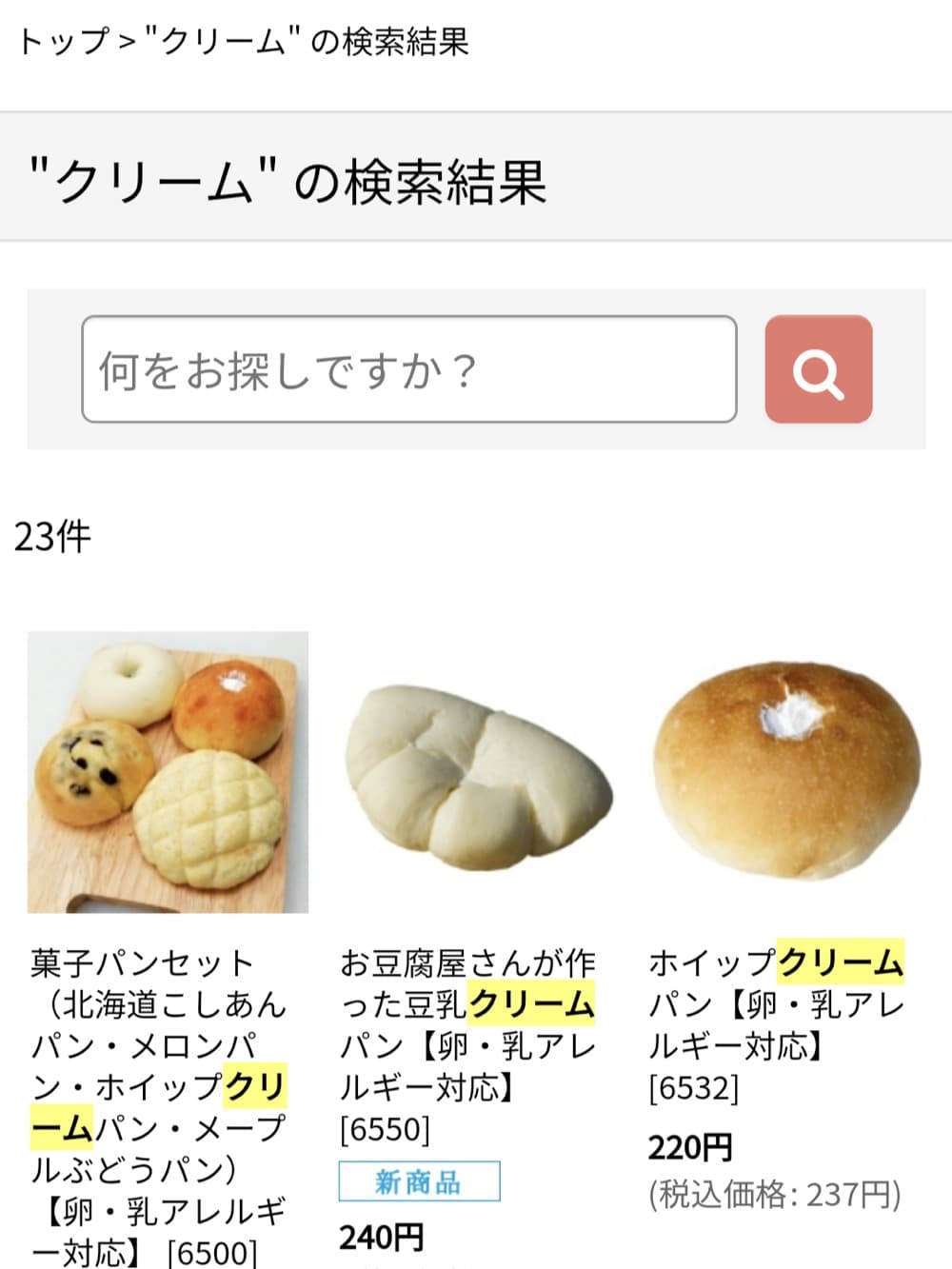Tap the red magnifier search button
Screen dimensions: 952x1269
click(818, 369)
